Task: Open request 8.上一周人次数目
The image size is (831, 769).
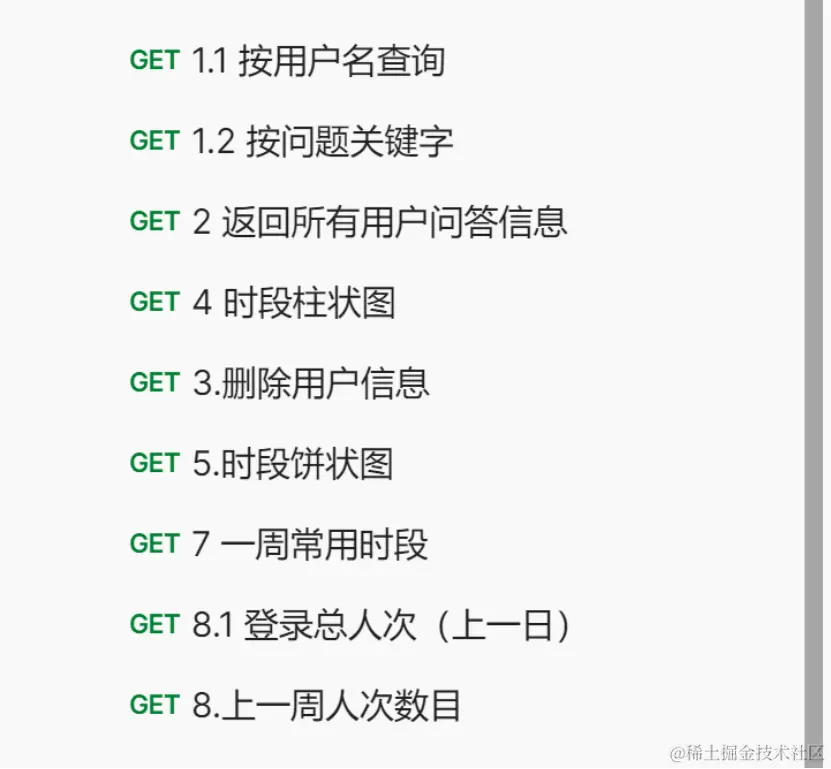Action: (x=326, y=706)
